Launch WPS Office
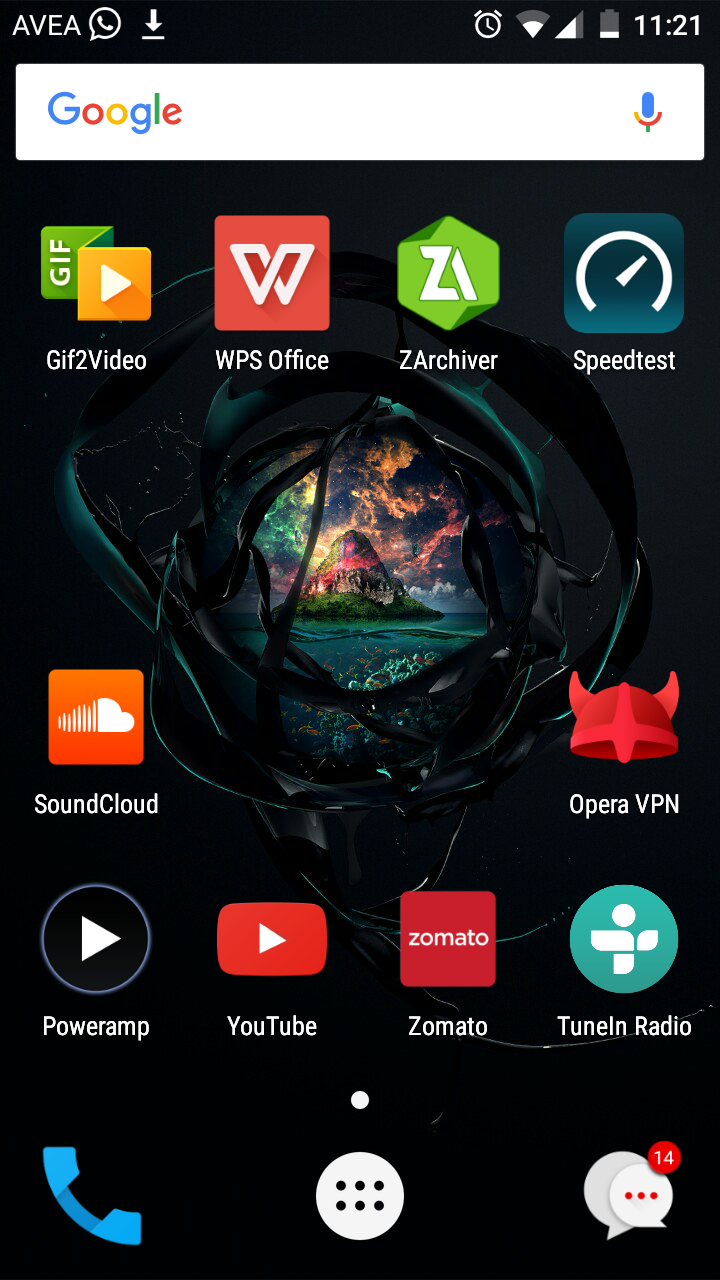720x1280 pixels. pos(272,273)
